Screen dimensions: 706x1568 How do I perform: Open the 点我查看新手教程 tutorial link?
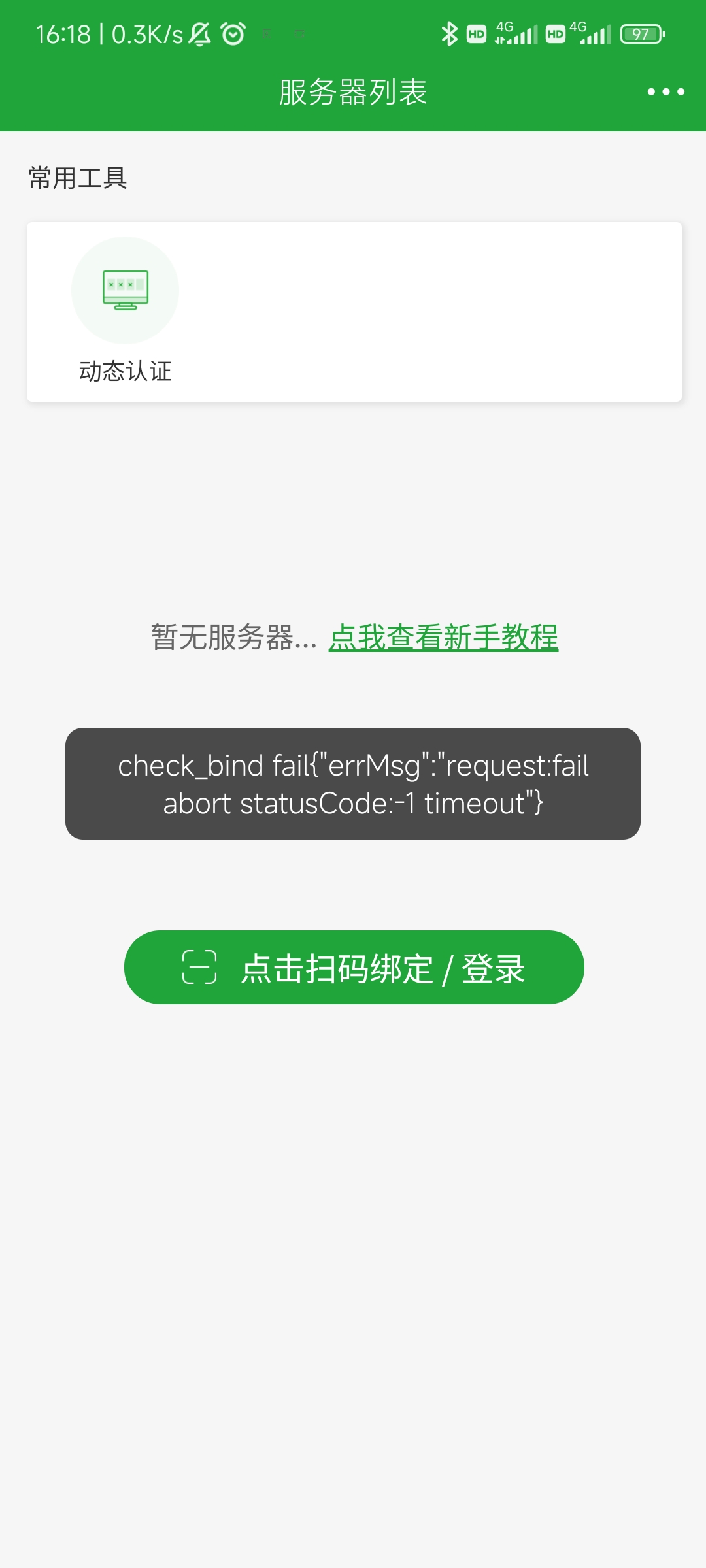point(443,638)
